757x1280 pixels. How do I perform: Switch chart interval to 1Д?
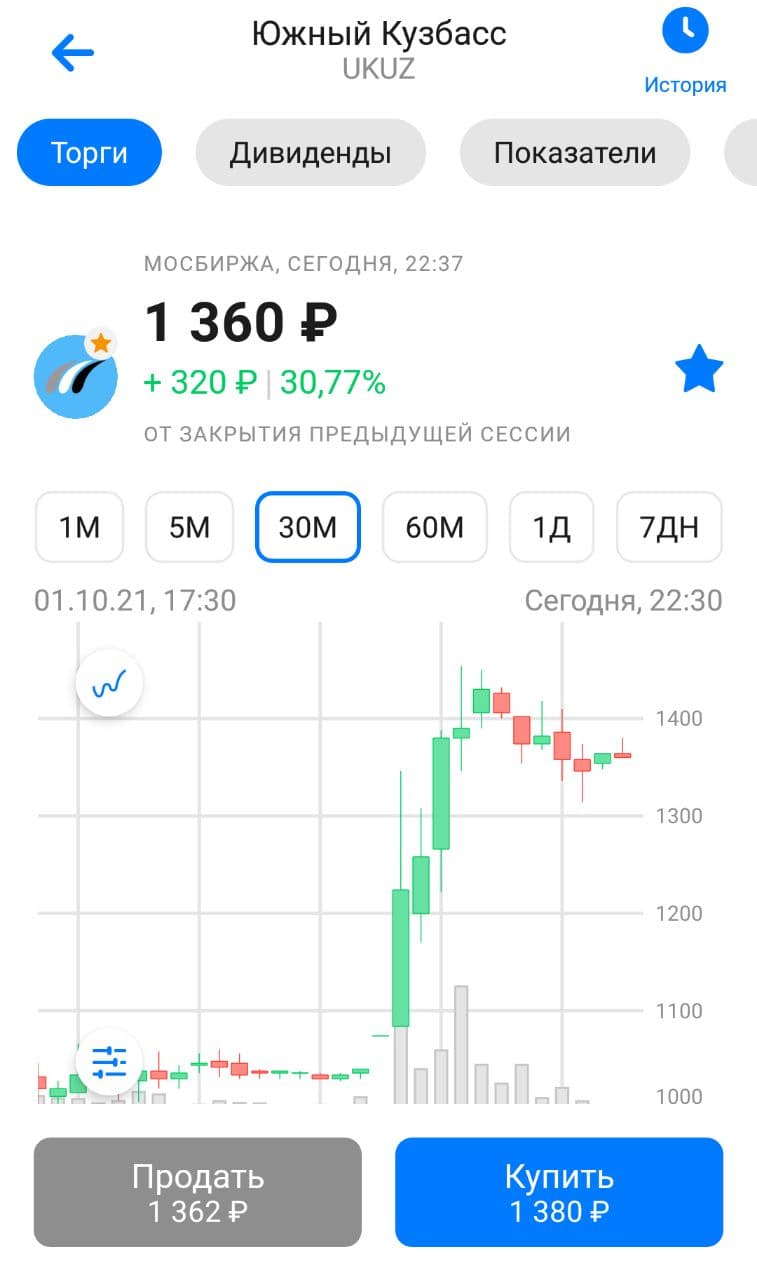pyautogui.click(x=551, y=527)
